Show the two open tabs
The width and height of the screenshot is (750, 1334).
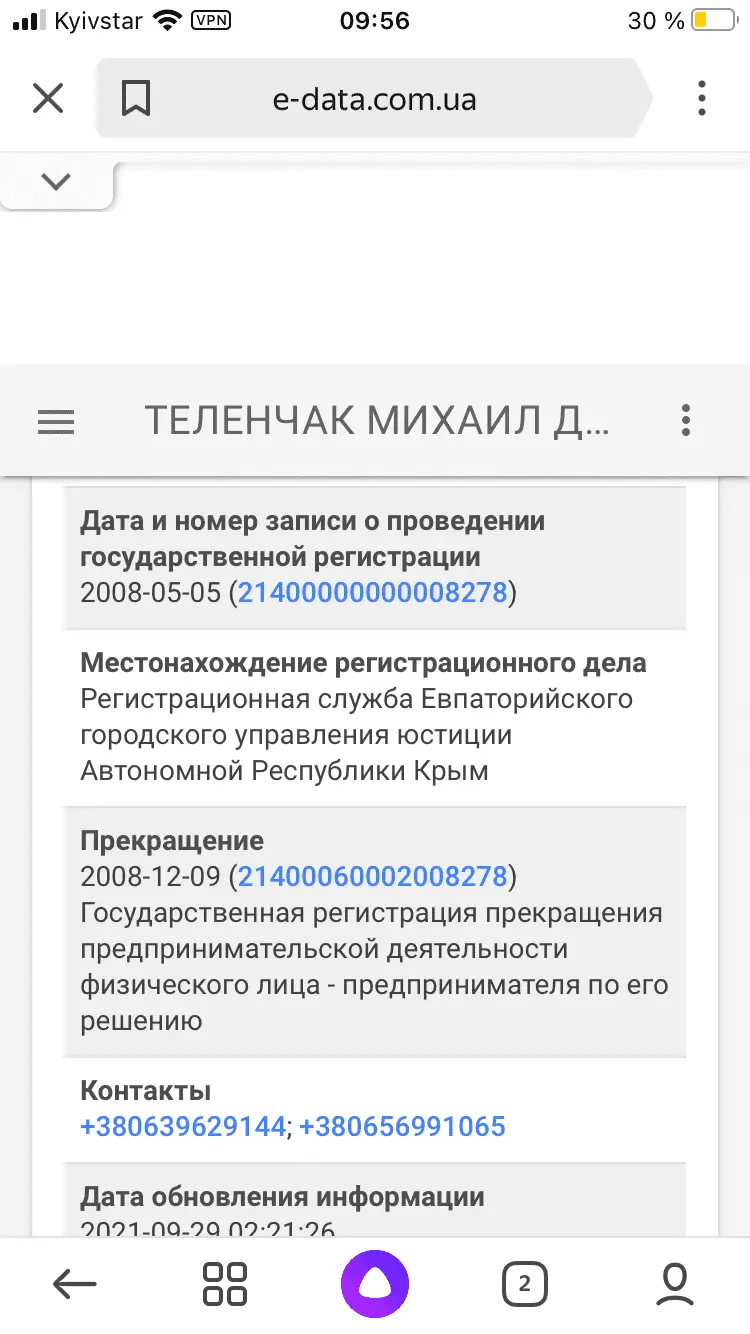525,1284
